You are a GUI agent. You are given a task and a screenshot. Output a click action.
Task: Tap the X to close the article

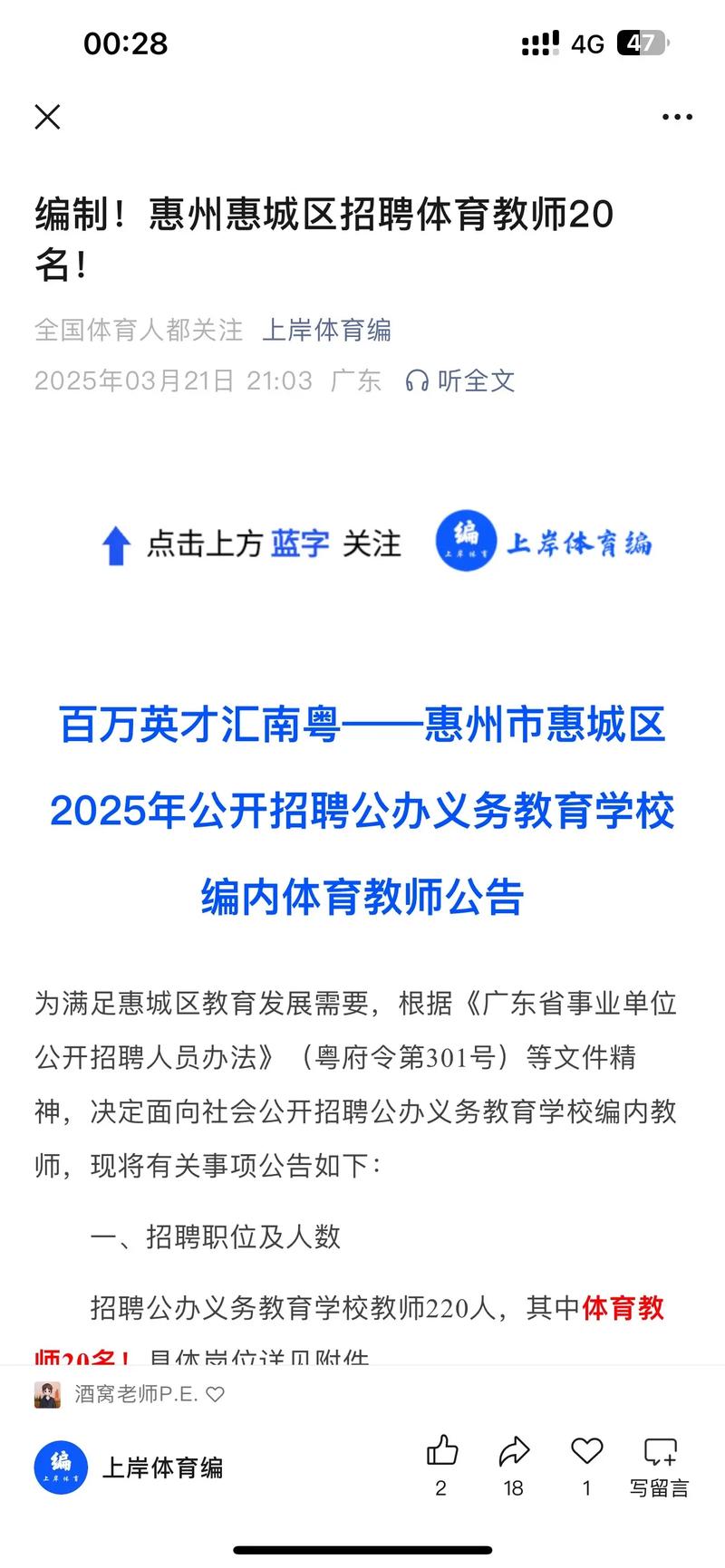(47, 116)
